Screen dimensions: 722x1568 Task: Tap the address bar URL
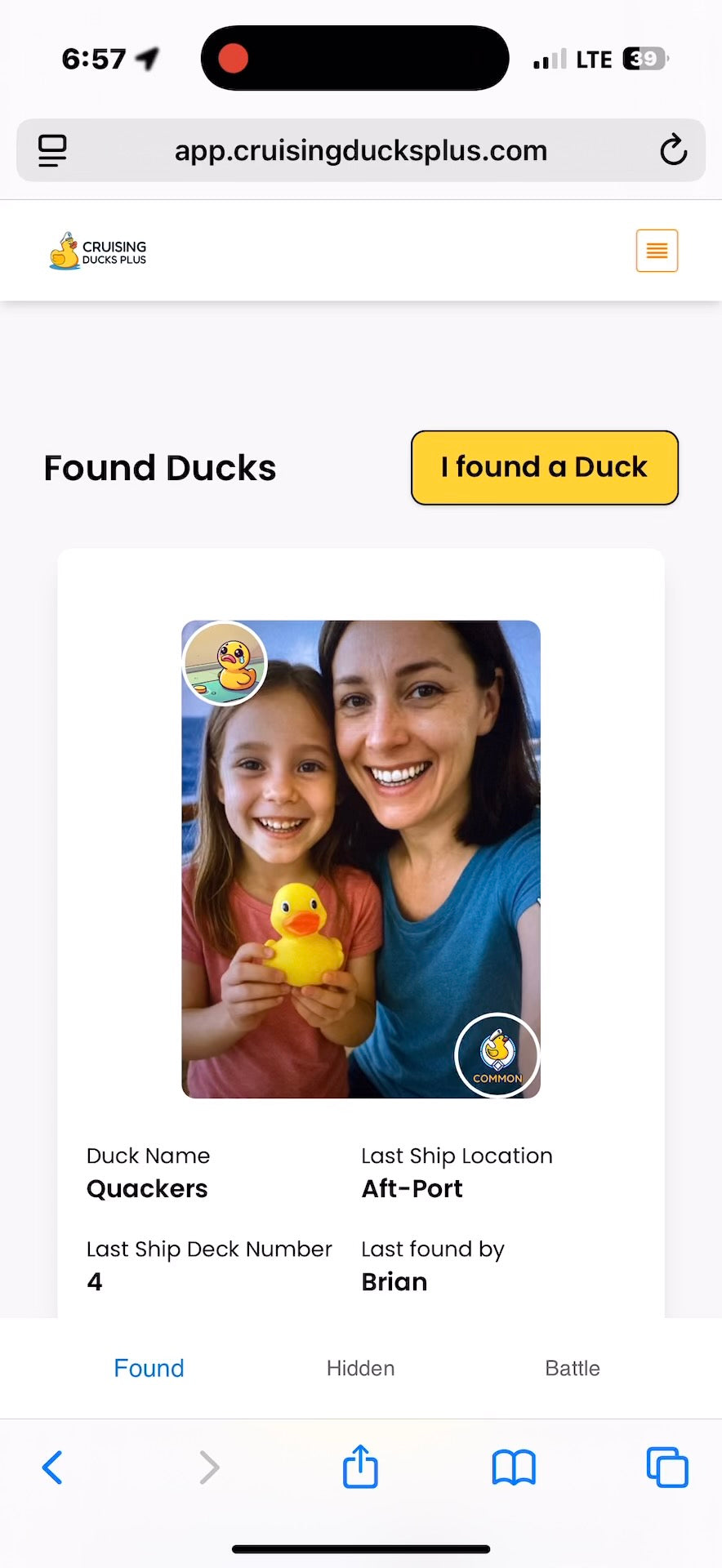[360, 150]
